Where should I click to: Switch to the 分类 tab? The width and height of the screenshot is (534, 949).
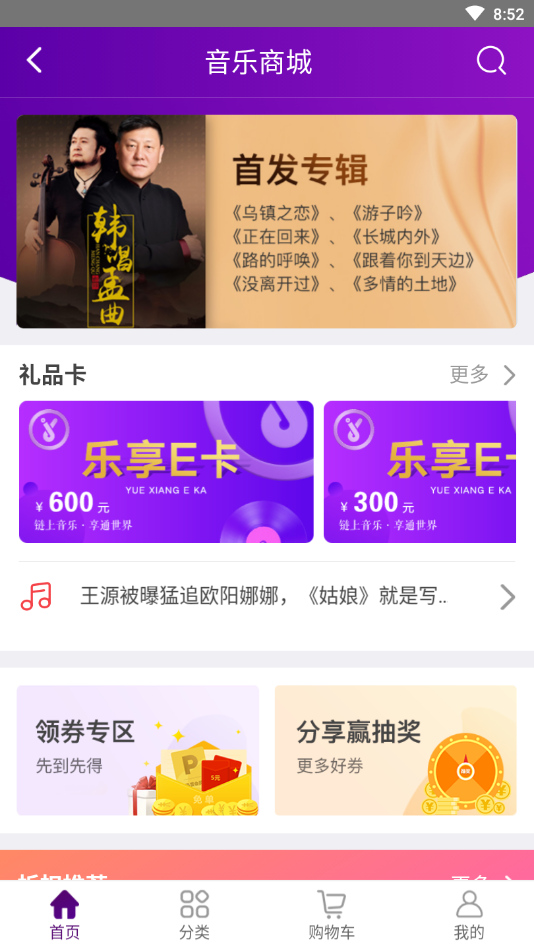pyautogui.click(x=194, y=915)
